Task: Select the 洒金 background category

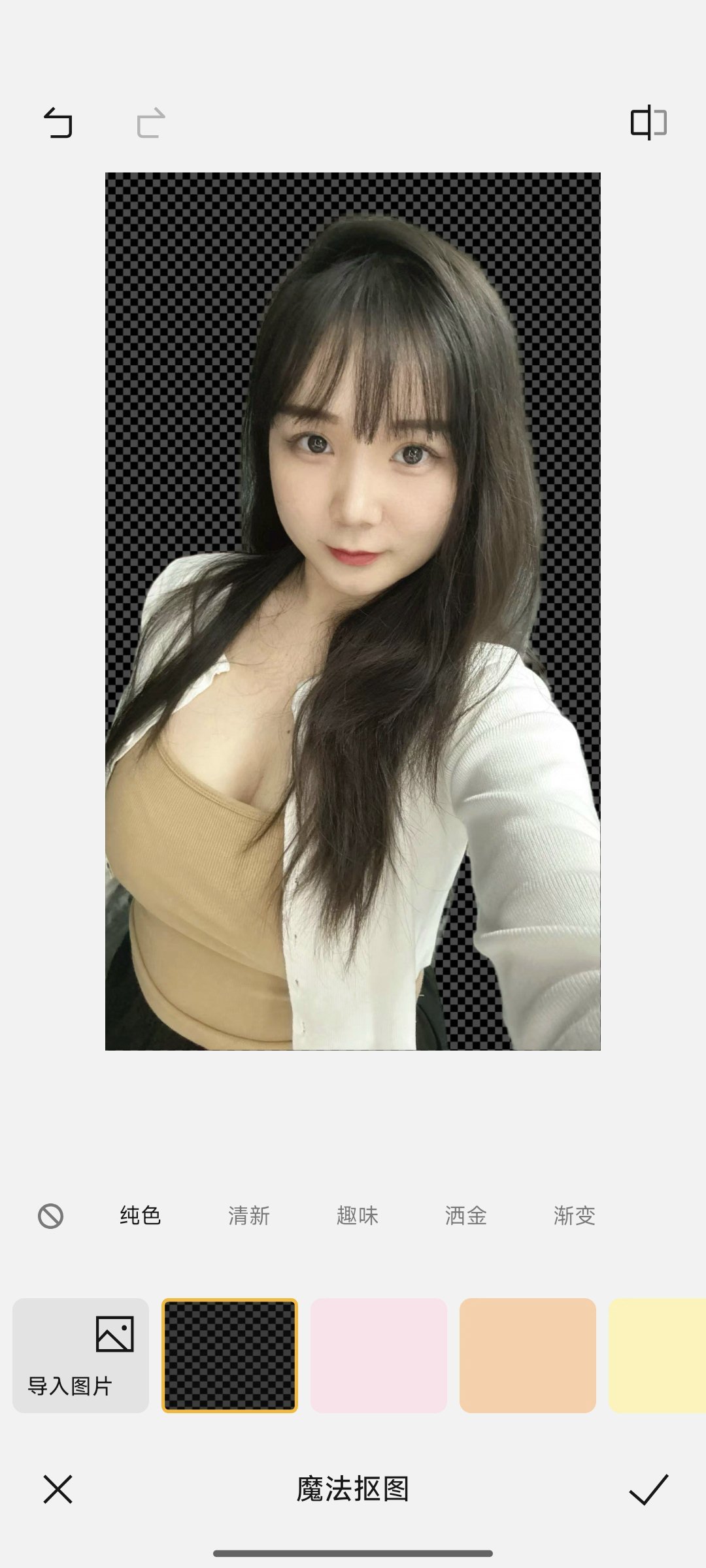Action: click(x=465, y=1216)
